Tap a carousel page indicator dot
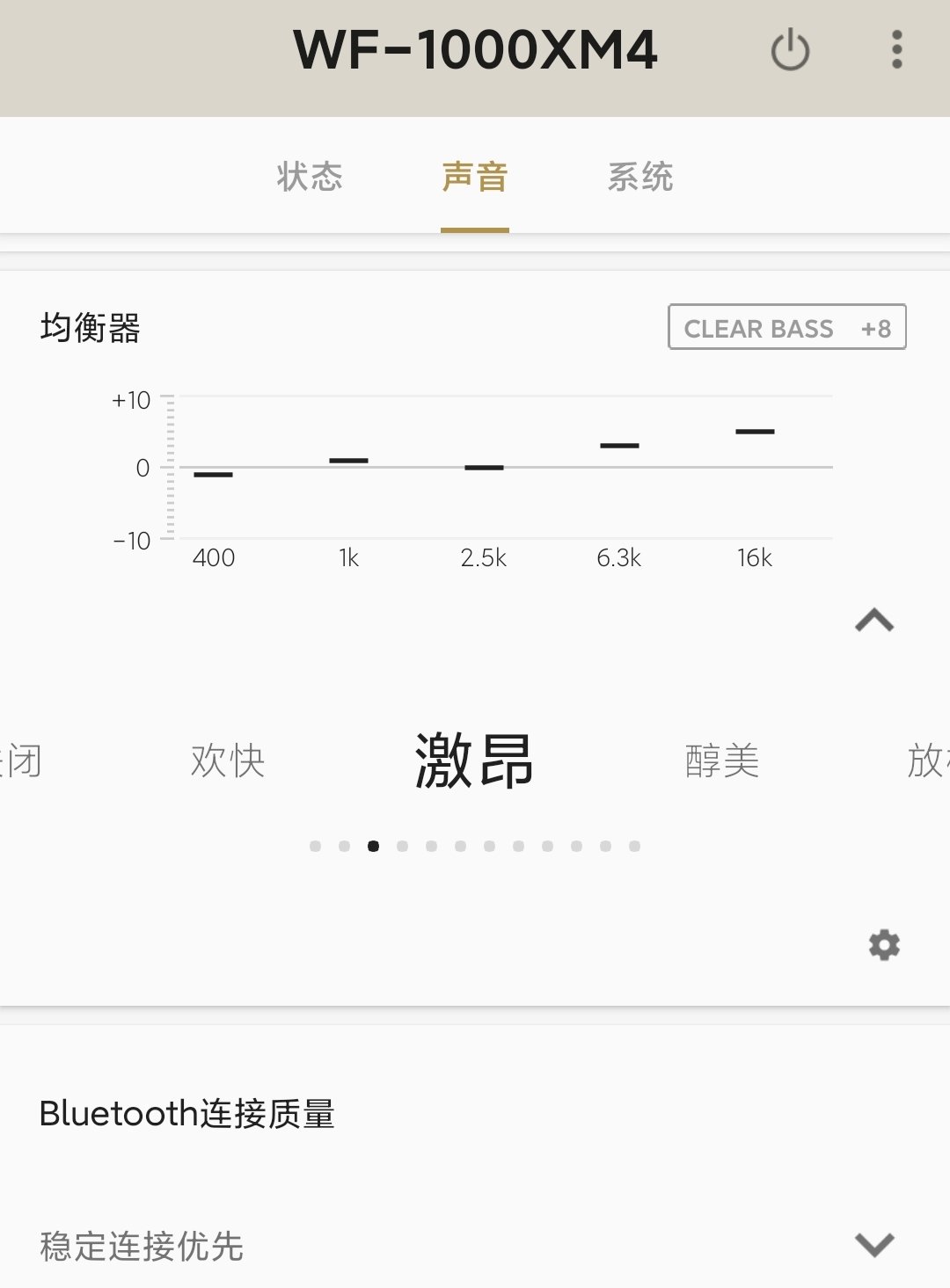This screenshot has width=950, height=1288. [372, 847]
